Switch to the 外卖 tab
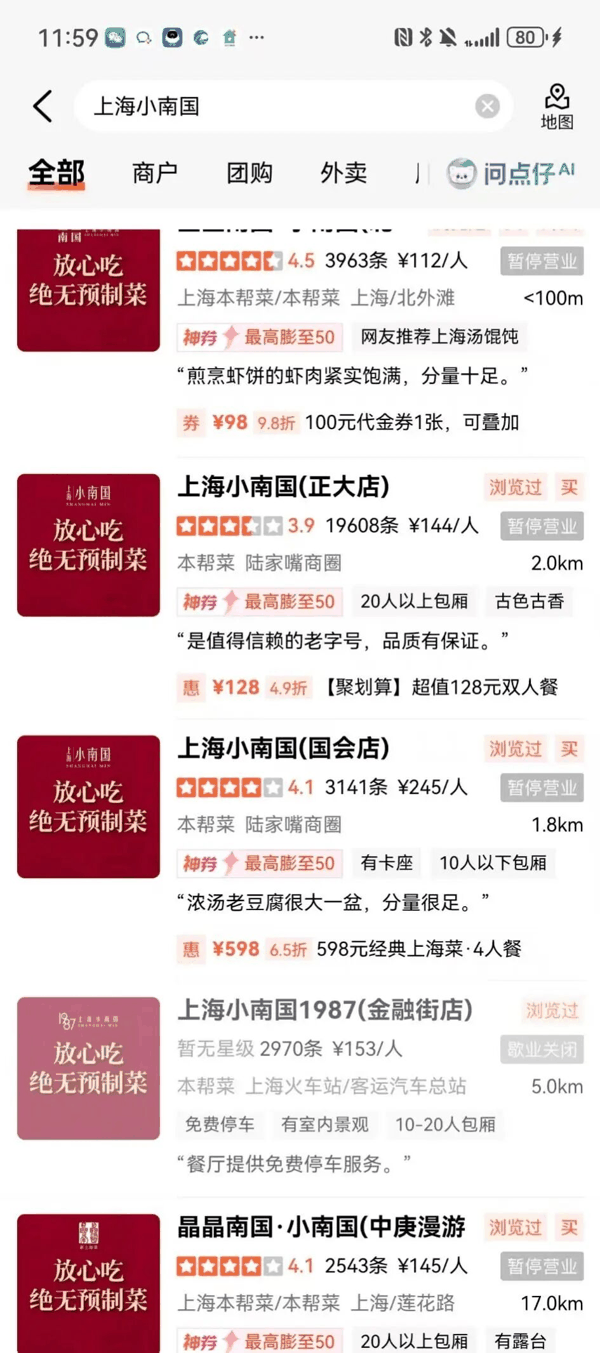Viewport: 600px width, 1353px height. click(x=343, y=172)
